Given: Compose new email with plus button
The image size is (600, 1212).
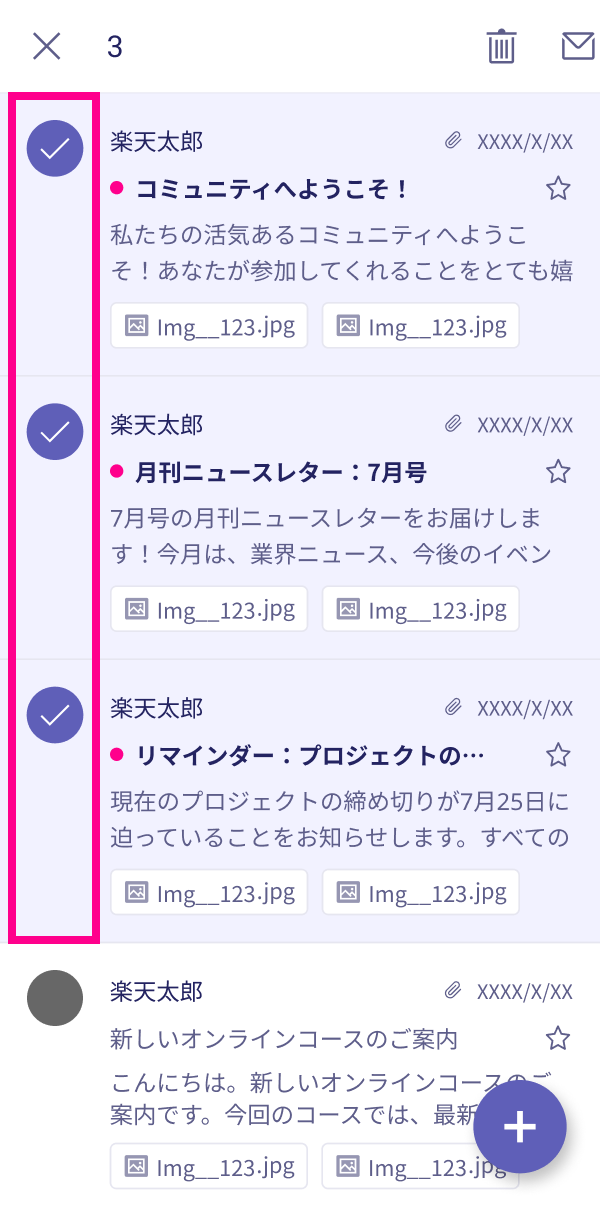Looking at the screenshot, I should (520, 1127).
